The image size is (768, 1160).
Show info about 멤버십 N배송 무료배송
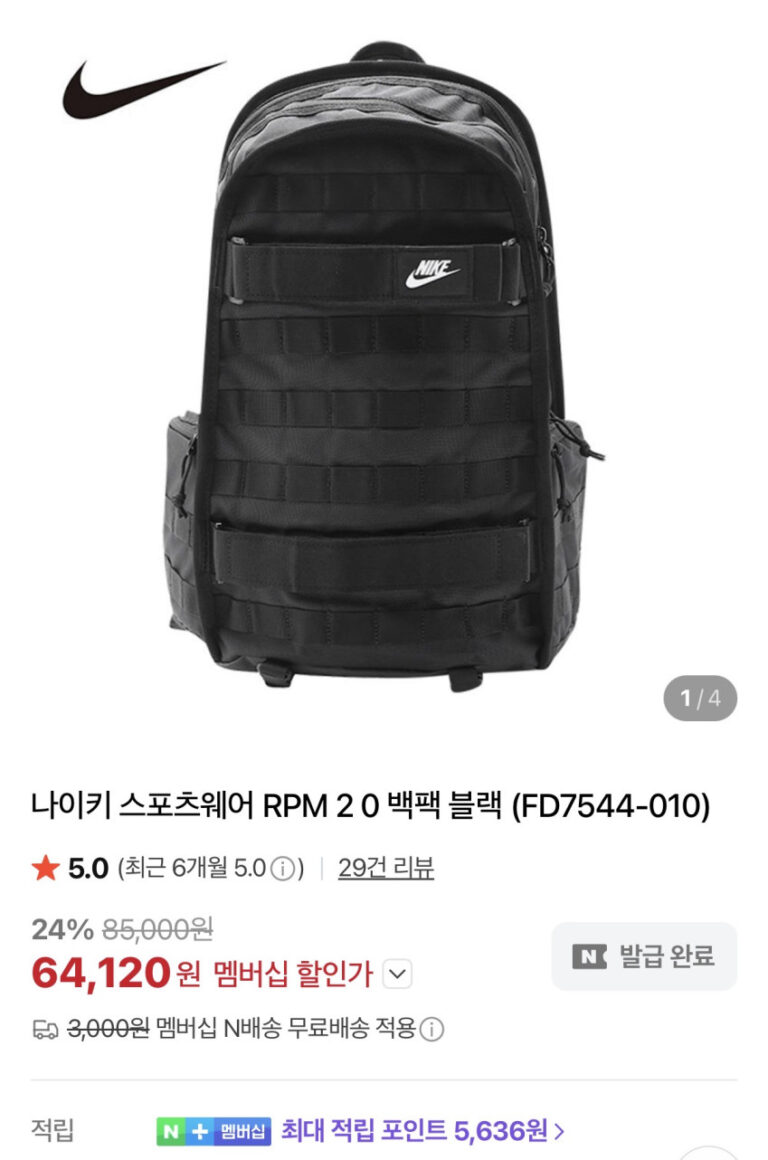[x=433, y=1029]
